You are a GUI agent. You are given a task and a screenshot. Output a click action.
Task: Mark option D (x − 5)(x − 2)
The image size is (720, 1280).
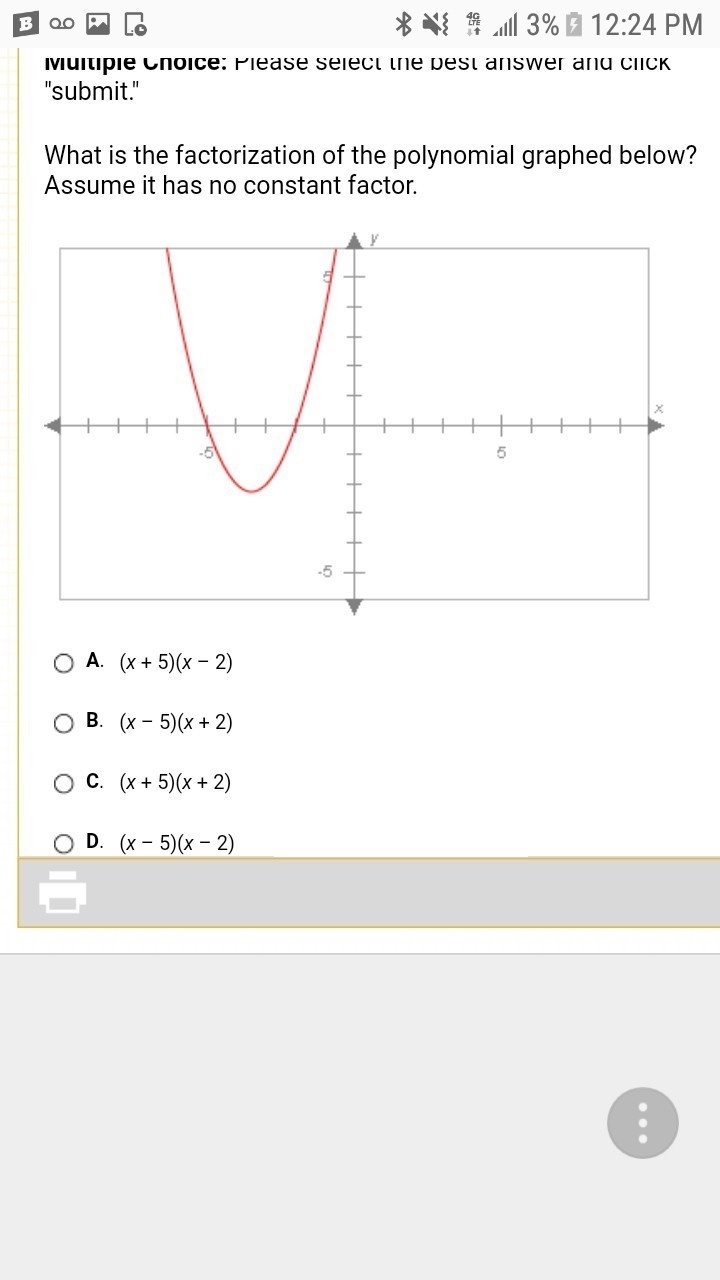coord(64,843)
